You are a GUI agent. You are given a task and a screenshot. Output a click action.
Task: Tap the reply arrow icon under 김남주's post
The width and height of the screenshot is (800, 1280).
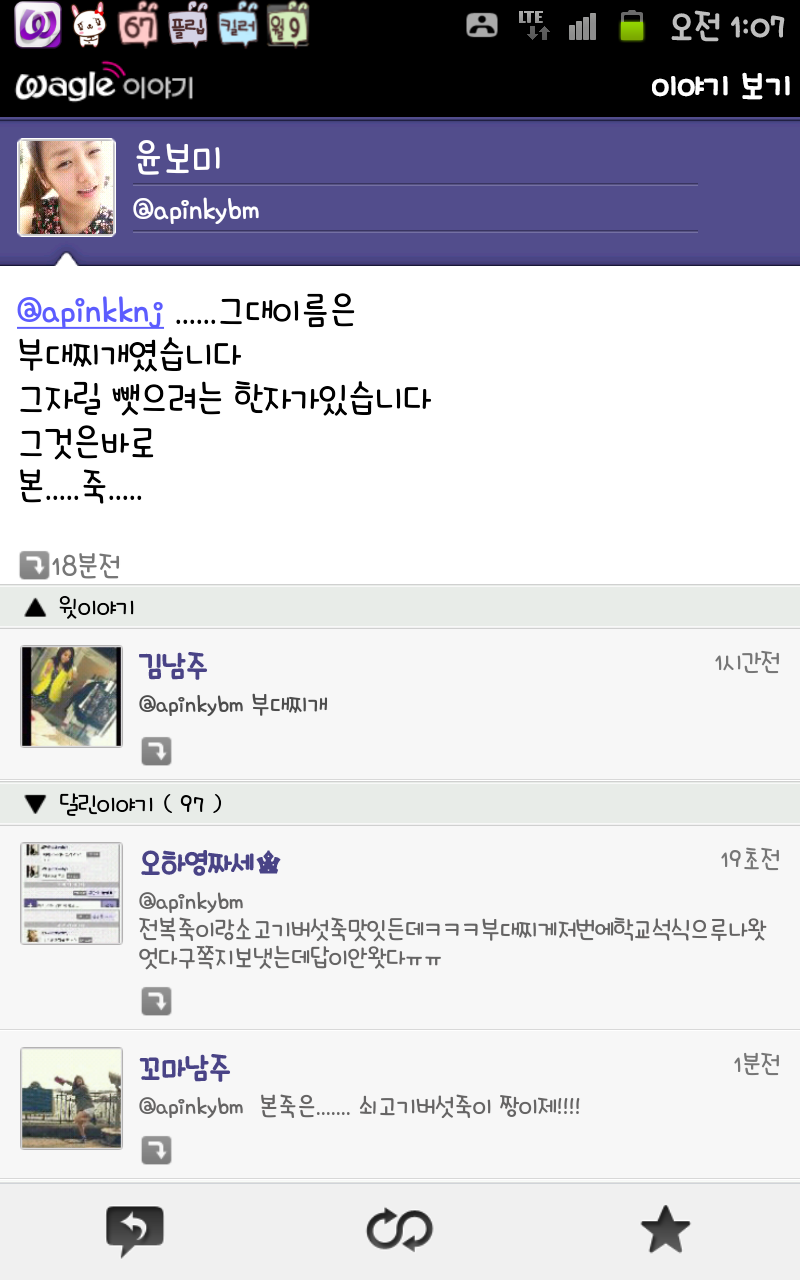coord(156,751)
